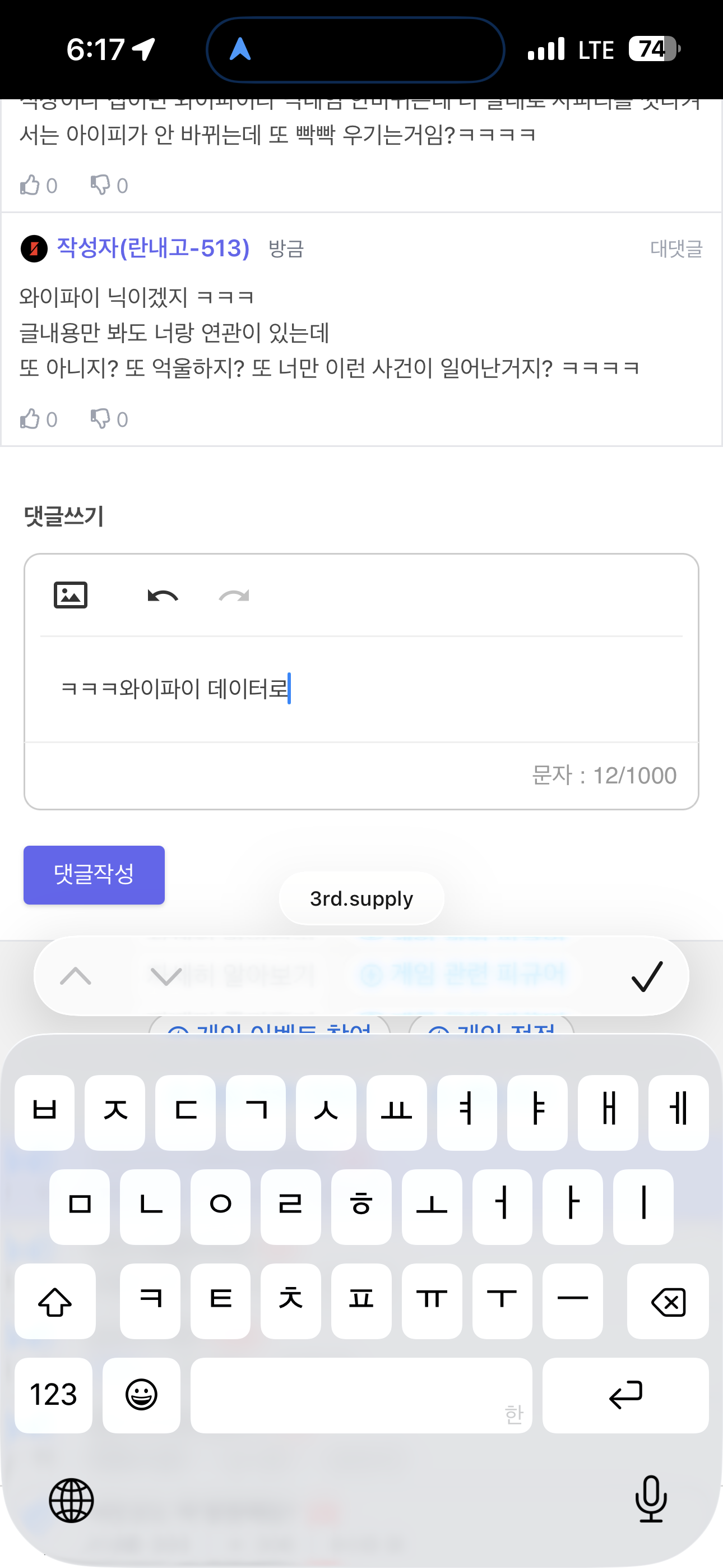
Task: Reply via 대댓글 on 란내고-513's comment
Action: (x=675, y=248)
